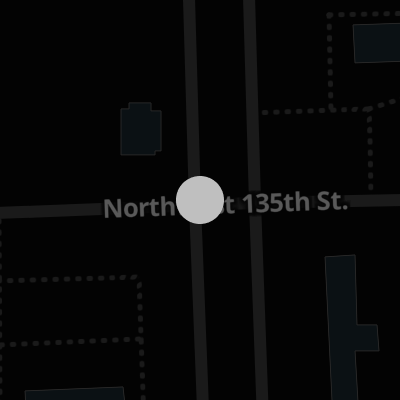
Task: Tap the round marker on Northwest 135th St.
Action: point(200,200)
